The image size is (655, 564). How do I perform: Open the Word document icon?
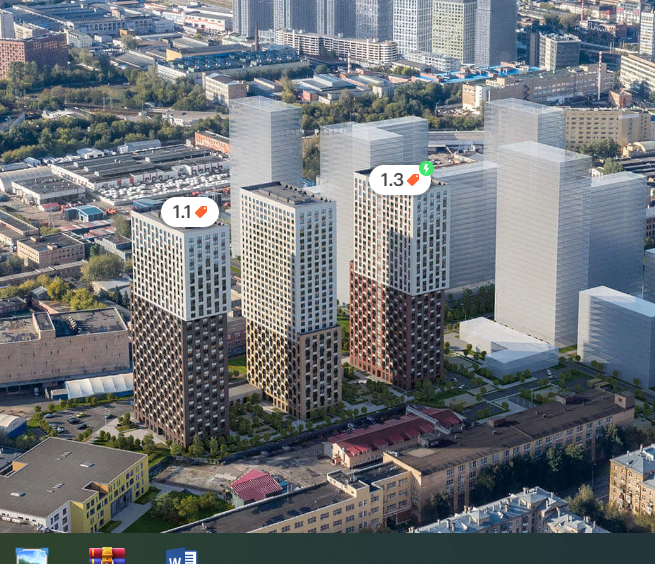[181, 556]
